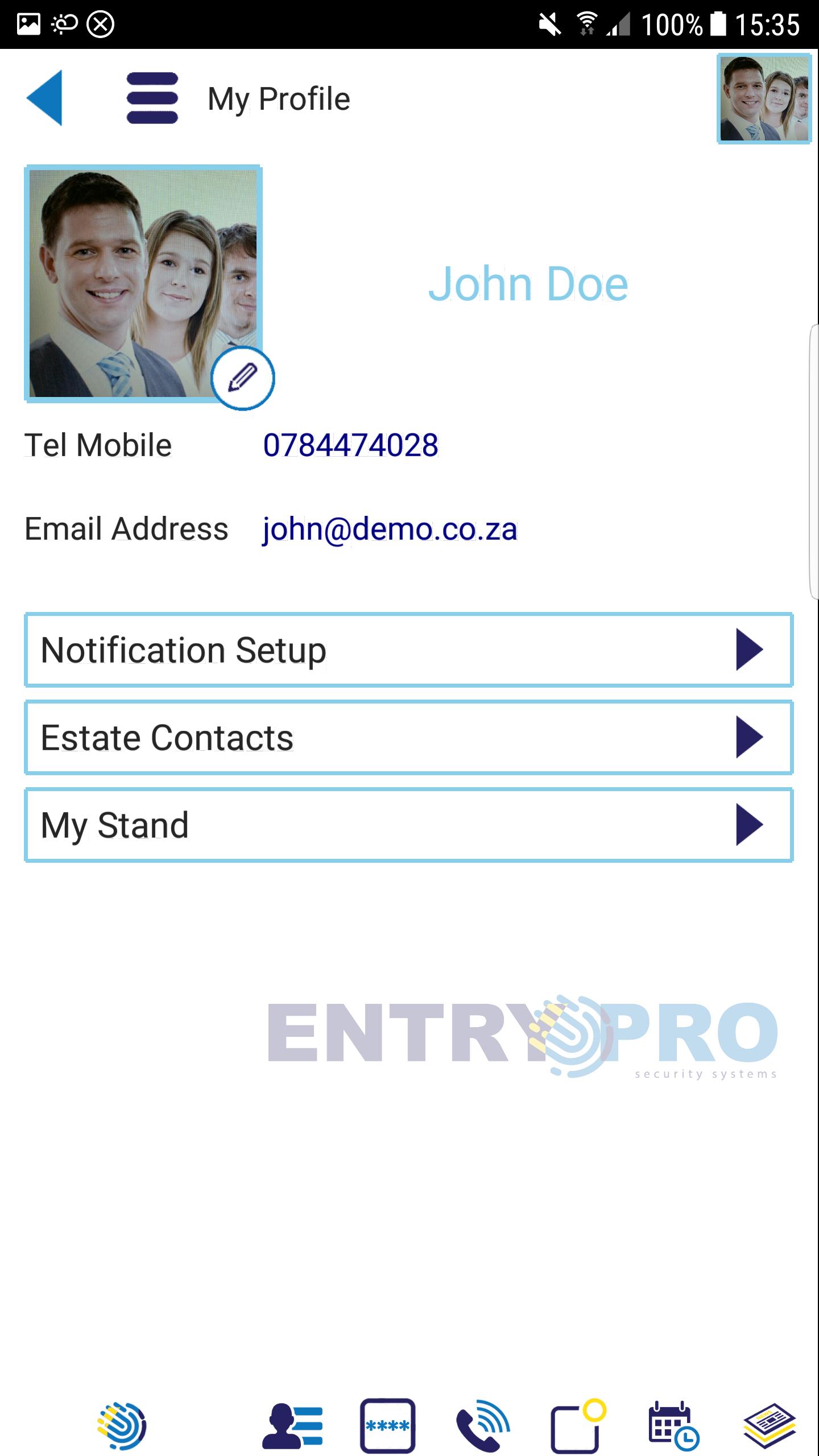
Task: Open the hamburger menu
Action: click(x=152, y=98)
